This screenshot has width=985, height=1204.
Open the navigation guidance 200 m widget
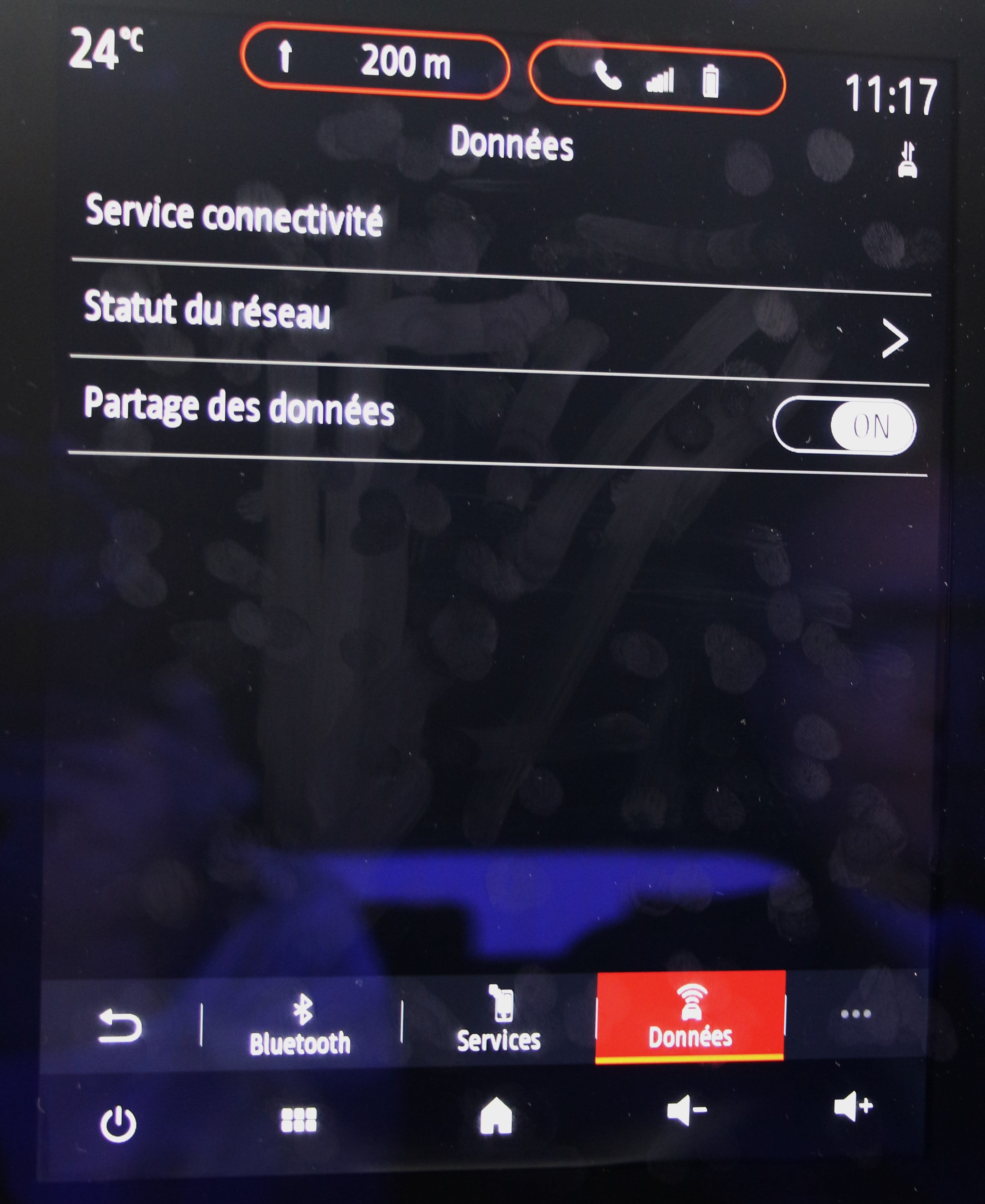[374, 61]
